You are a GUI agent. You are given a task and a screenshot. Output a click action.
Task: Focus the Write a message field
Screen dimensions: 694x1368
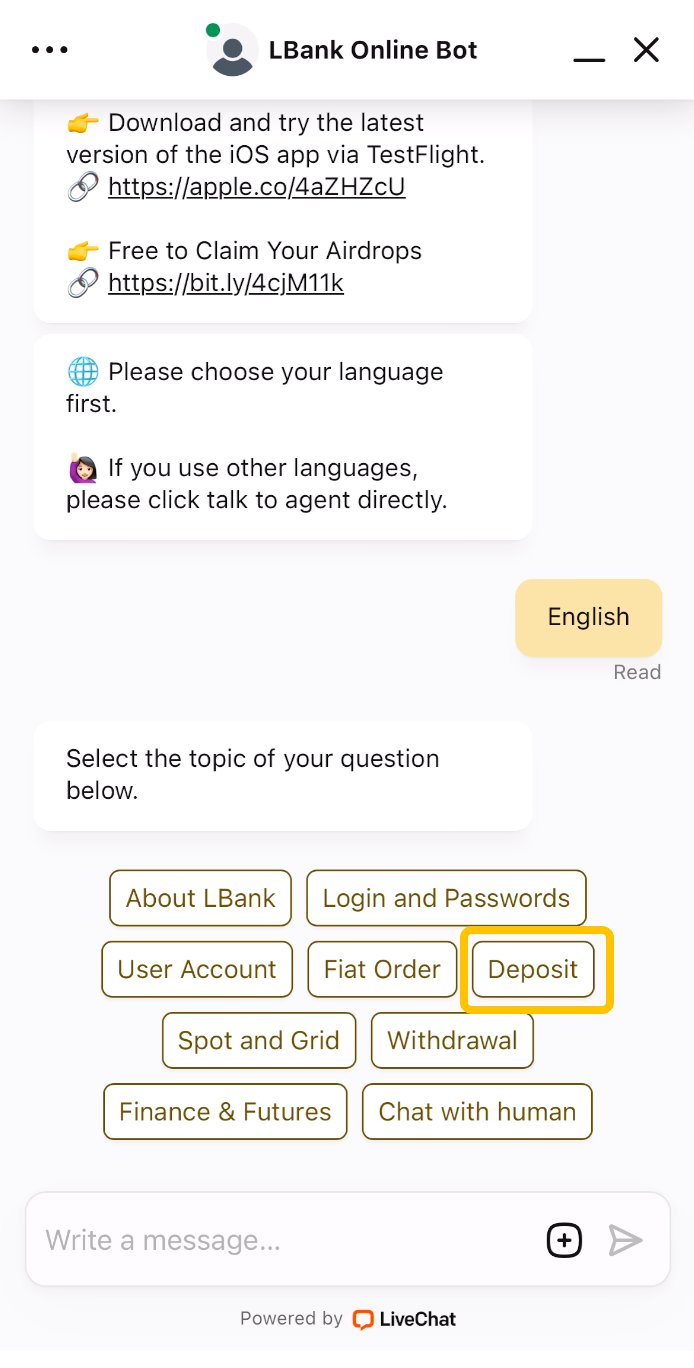pos(280,1240)
